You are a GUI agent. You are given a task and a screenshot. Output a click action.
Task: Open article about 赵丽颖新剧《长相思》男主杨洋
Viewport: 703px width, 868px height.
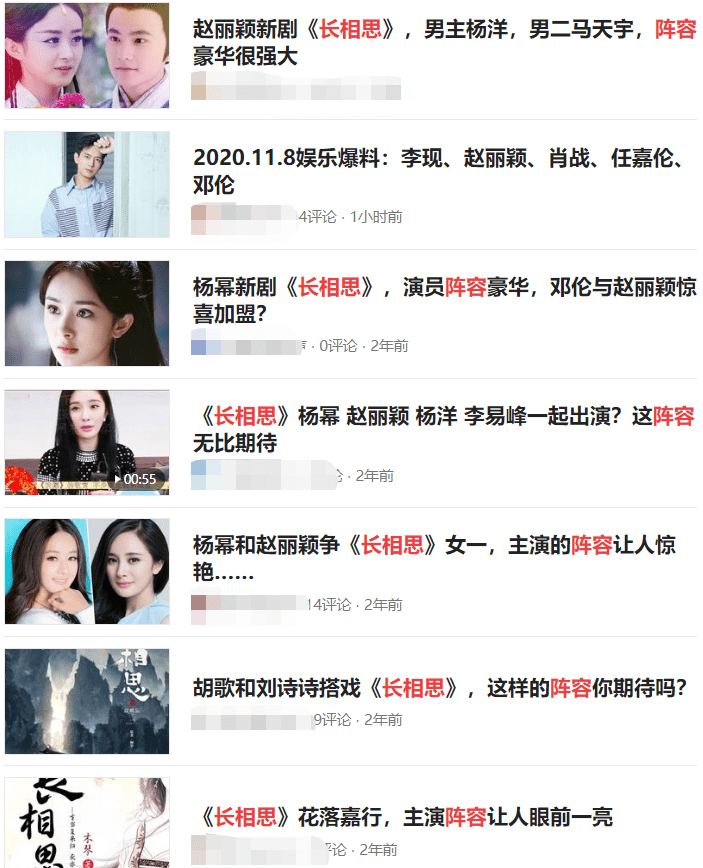[x=443, y=42]
